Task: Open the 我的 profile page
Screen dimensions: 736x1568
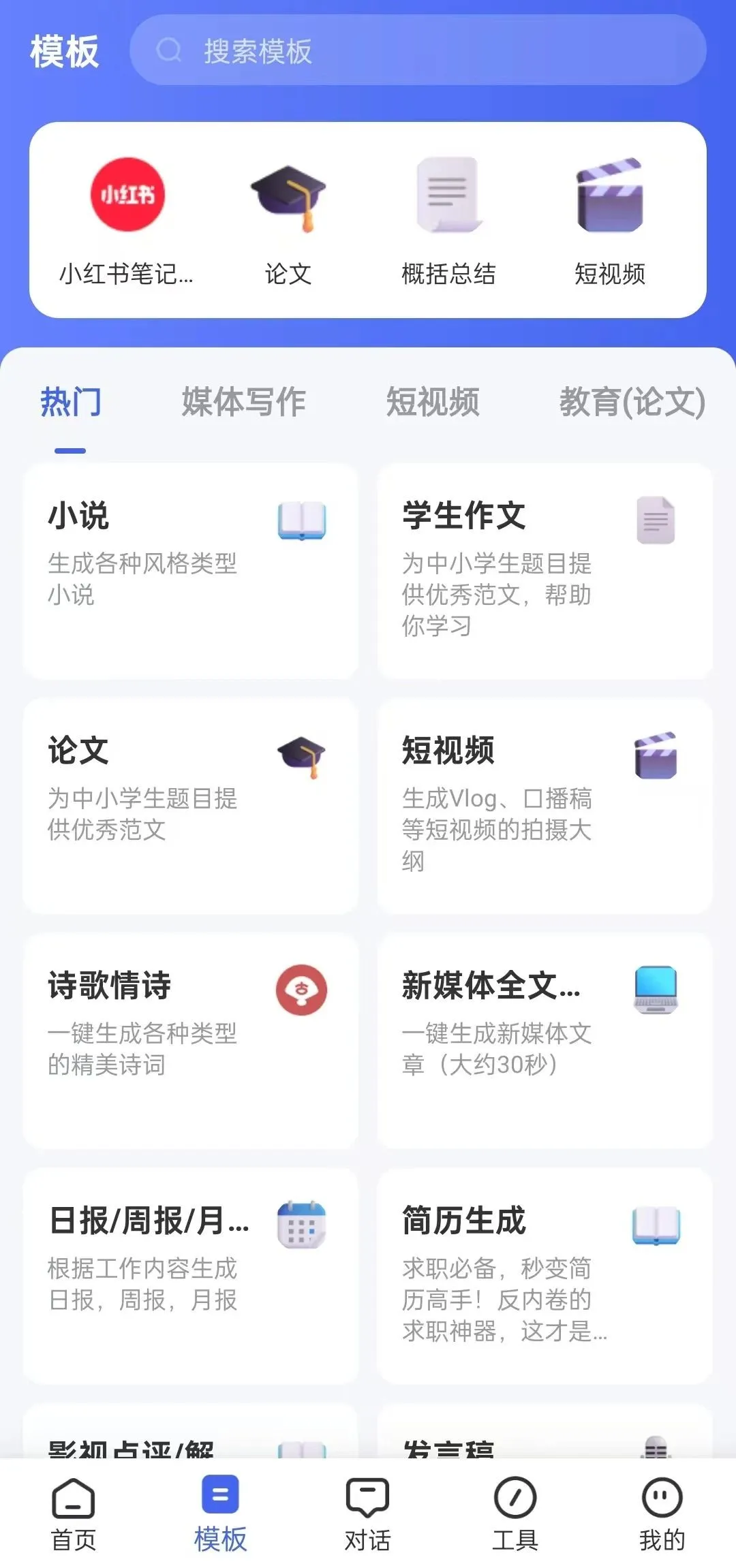Action: pos(661,1512)
